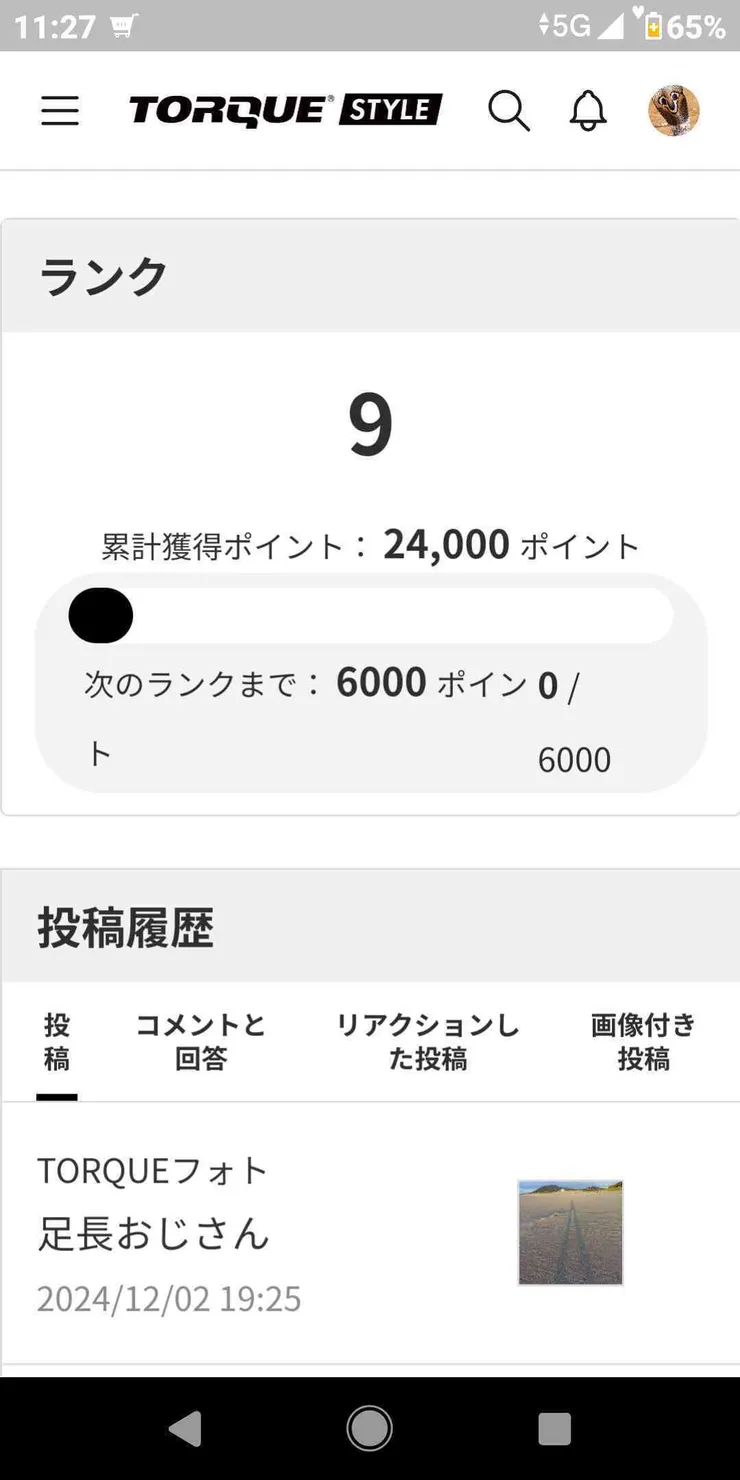This screenshot has width=740, height=1480.
Task: Tap the rank progress bar
Action: 370,614
